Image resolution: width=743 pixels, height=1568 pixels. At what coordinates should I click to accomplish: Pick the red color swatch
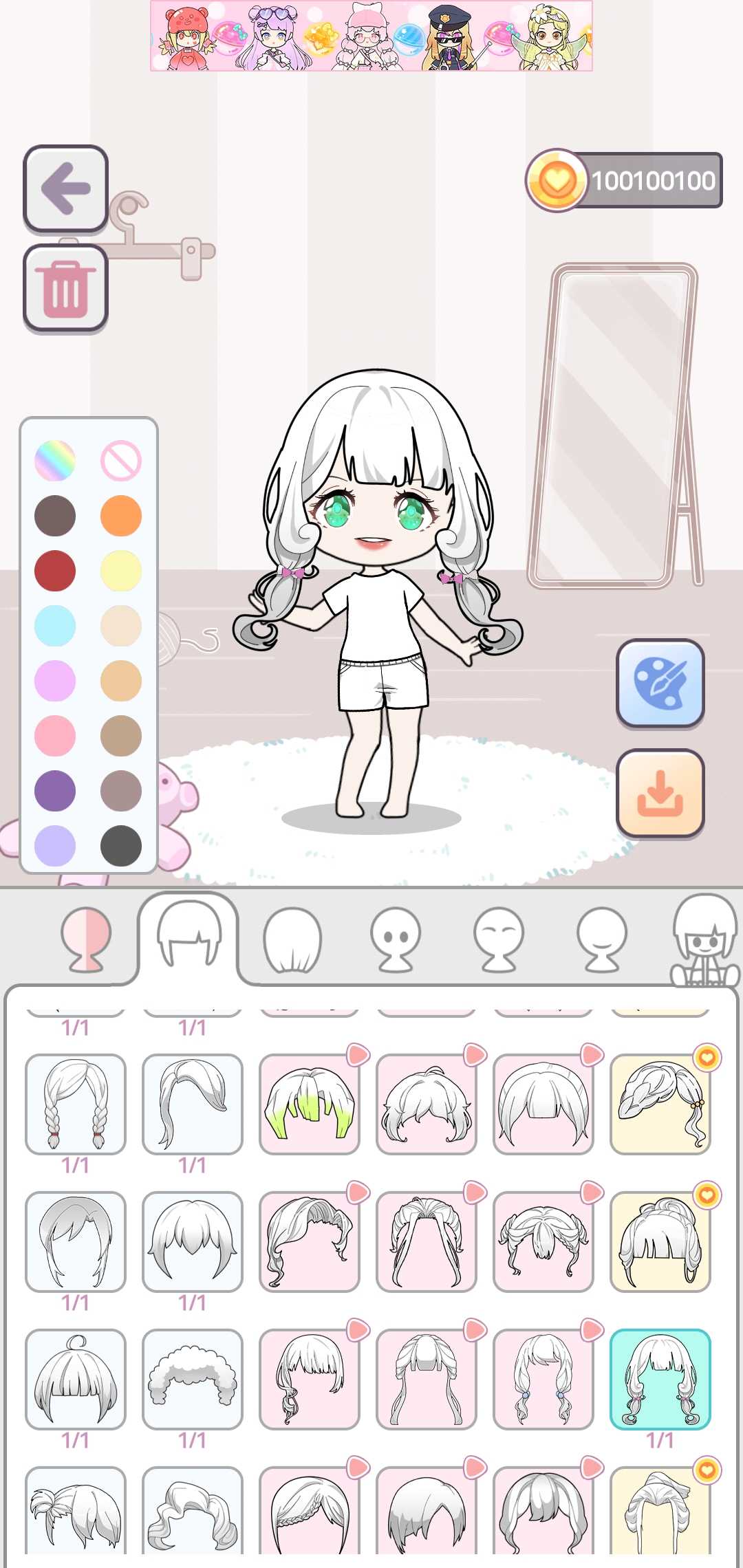56,568
